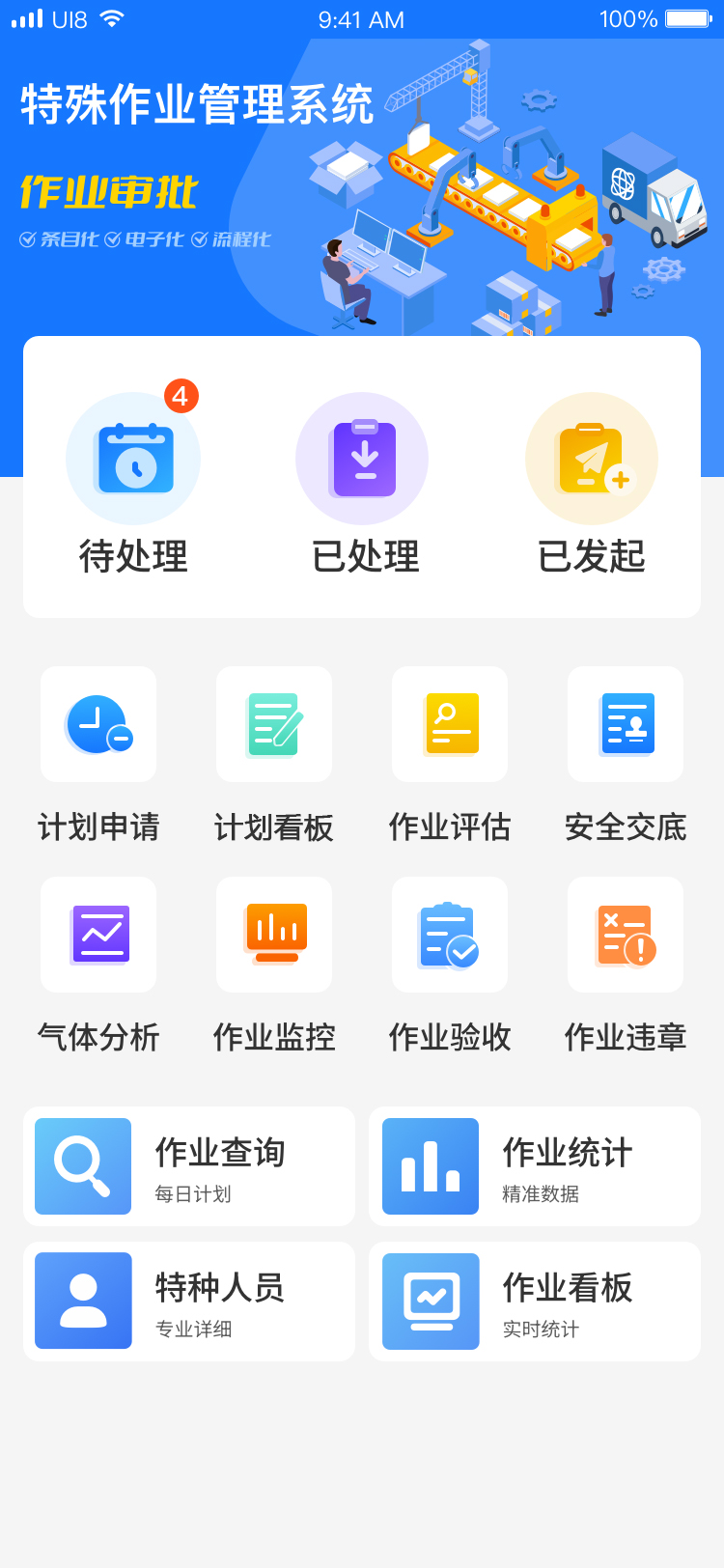Open the 作业看板 dashboard icon
The height and width of the screenshot is (1568, 724).
click(430, 1301)
